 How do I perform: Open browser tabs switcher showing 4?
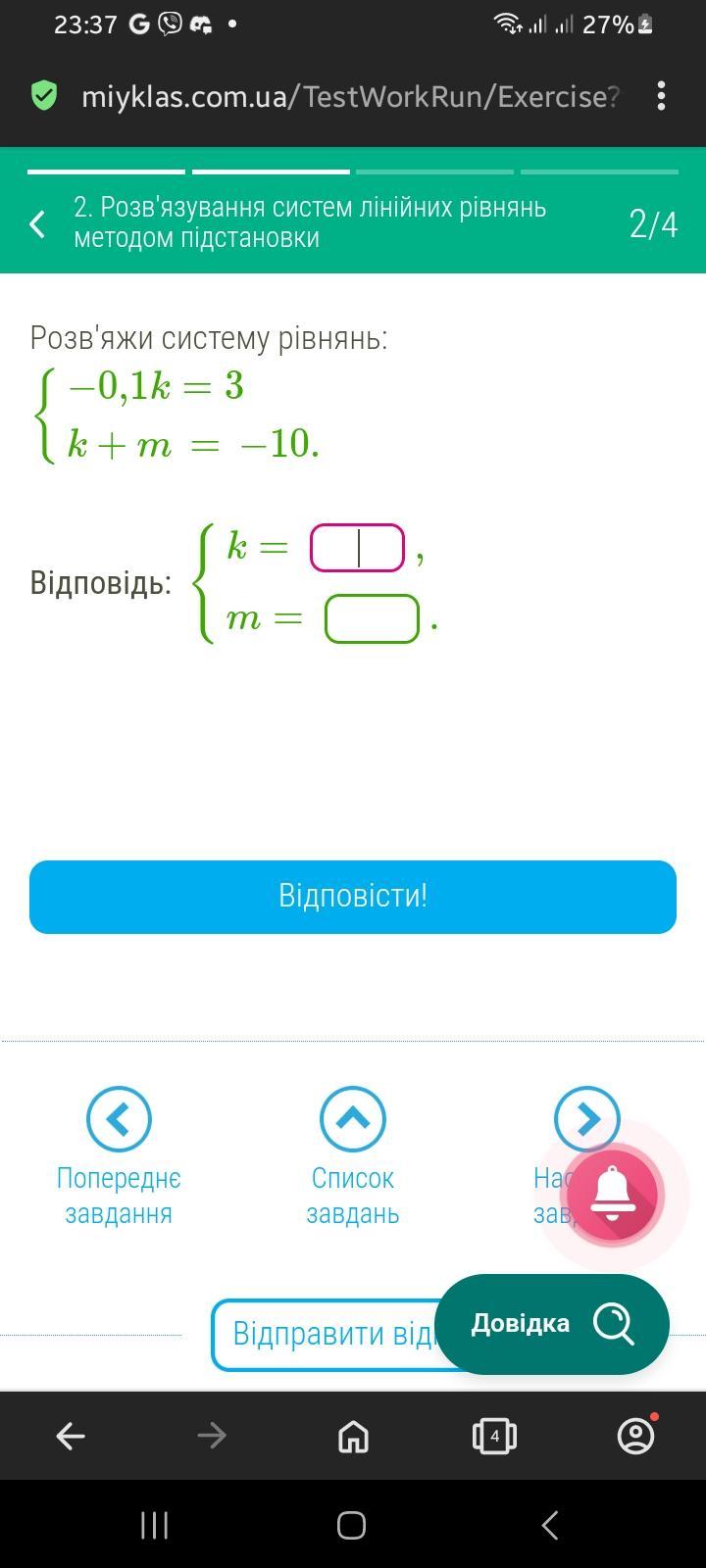click(494, 1436)
